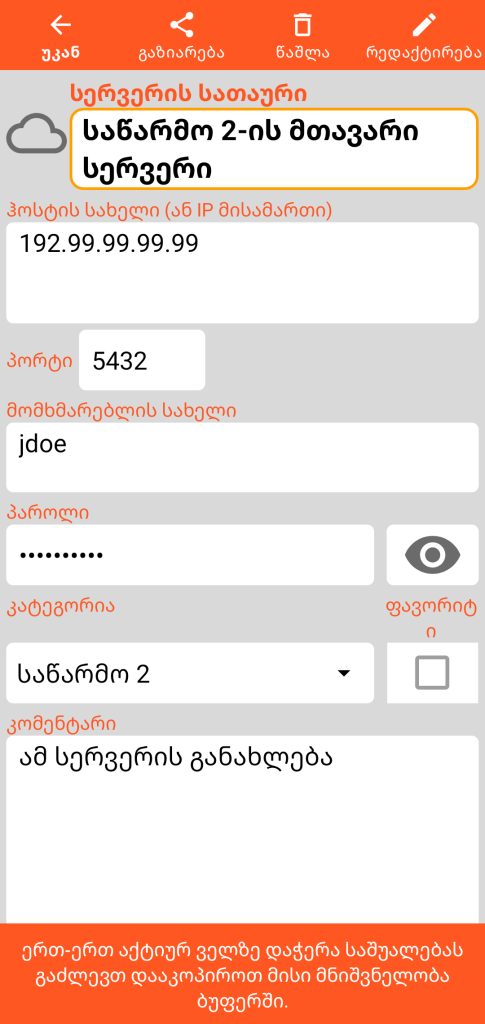
Task: Copy the host IP 192.99.99.99.99
Action: pos(242,272)
